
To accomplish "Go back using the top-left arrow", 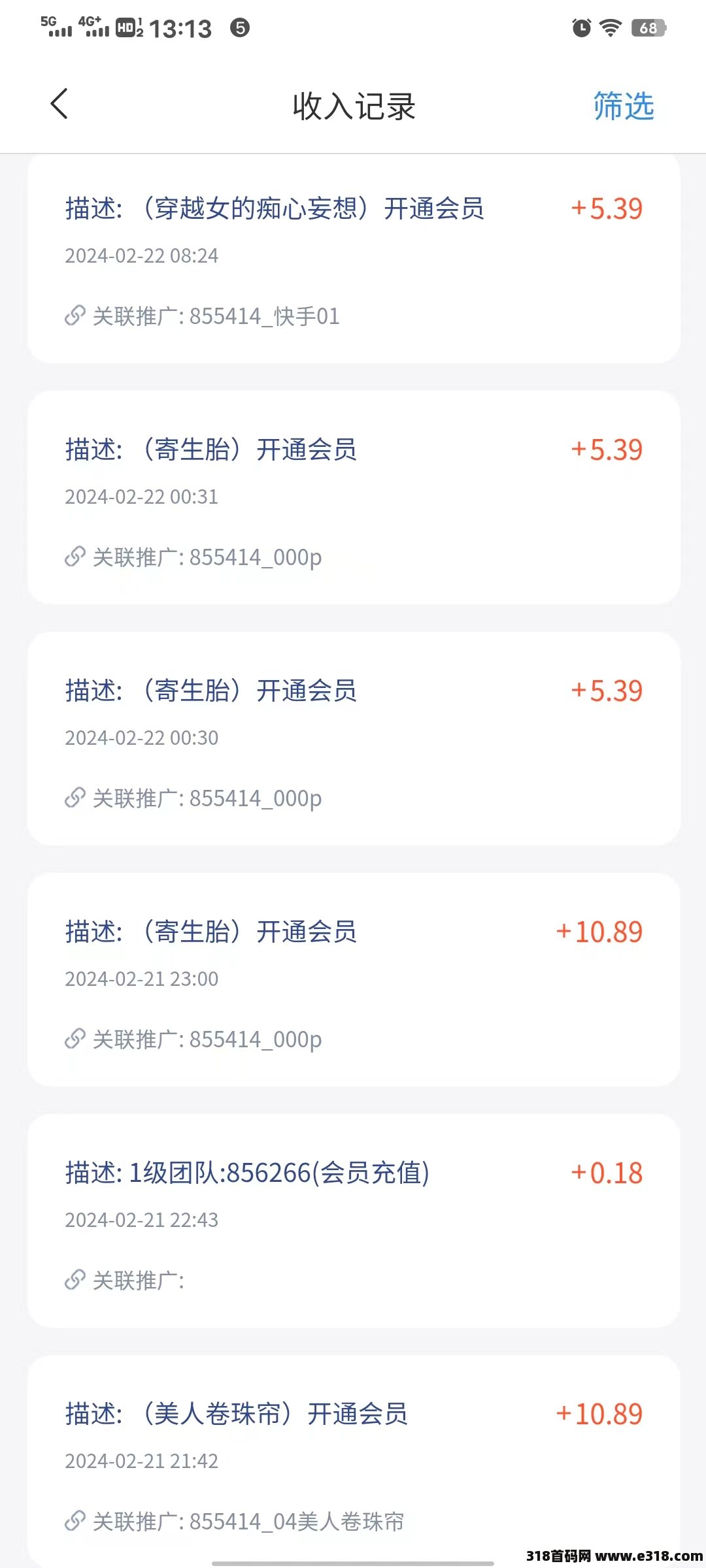I will pos(59,105).
